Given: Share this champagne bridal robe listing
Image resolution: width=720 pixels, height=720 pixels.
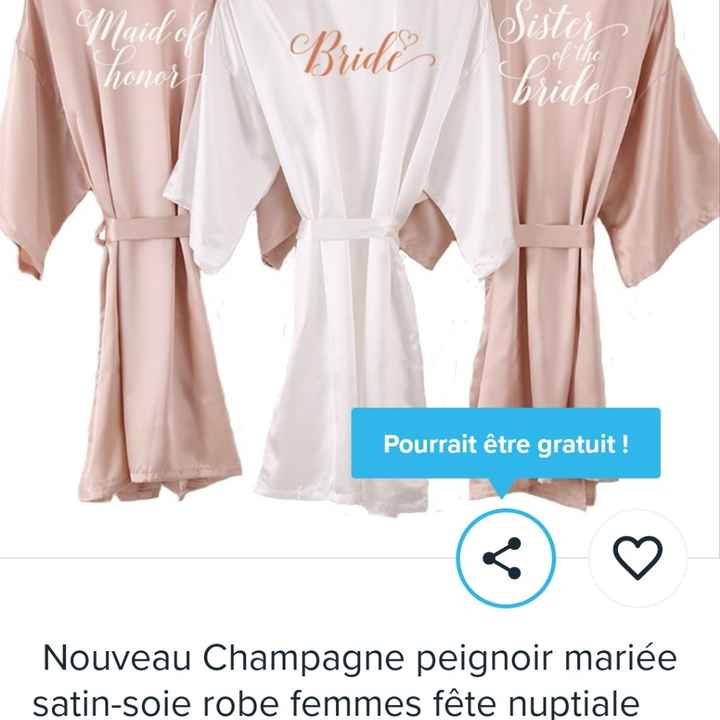Looking at the screenshot, I should tap(505, 558).
